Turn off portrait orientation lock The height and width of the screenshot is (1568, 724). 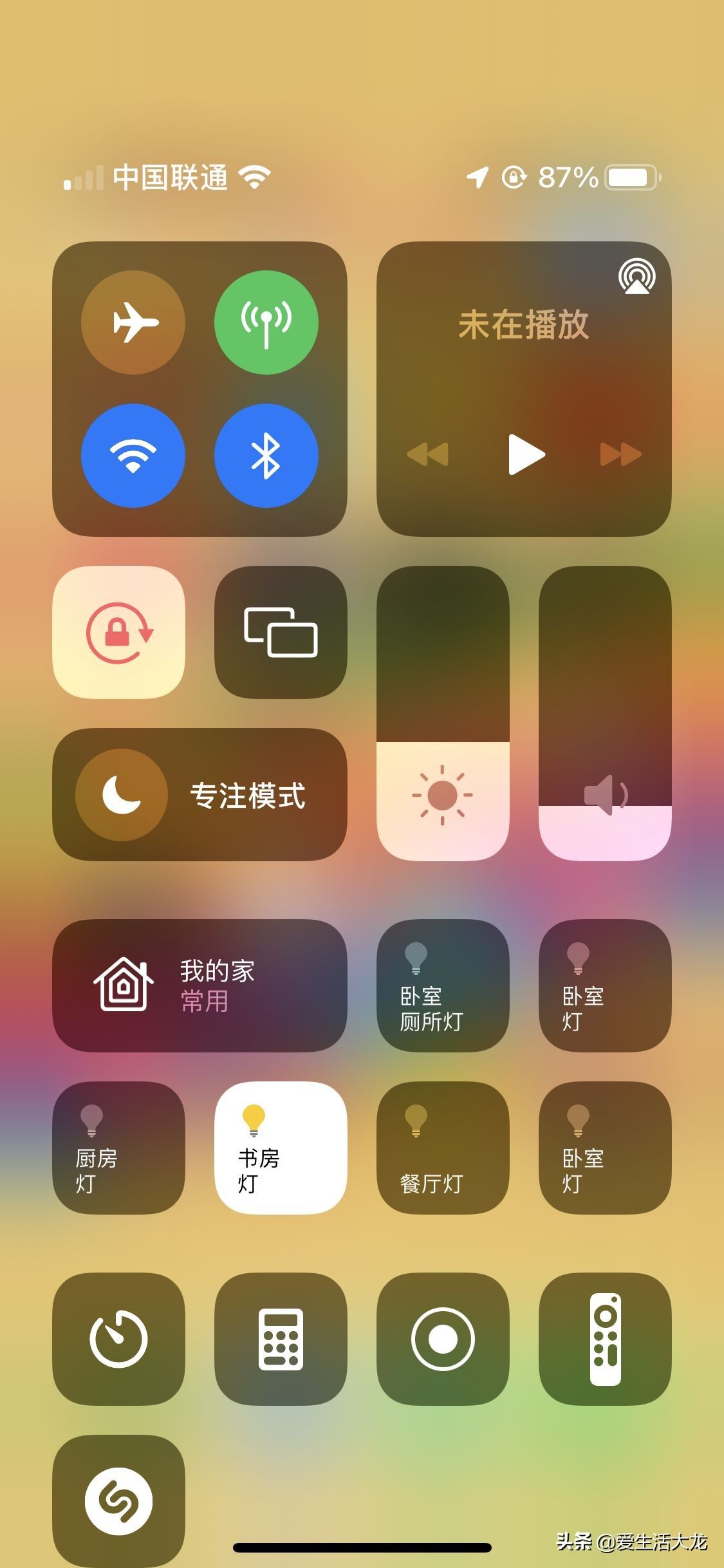tap(119, 632)
